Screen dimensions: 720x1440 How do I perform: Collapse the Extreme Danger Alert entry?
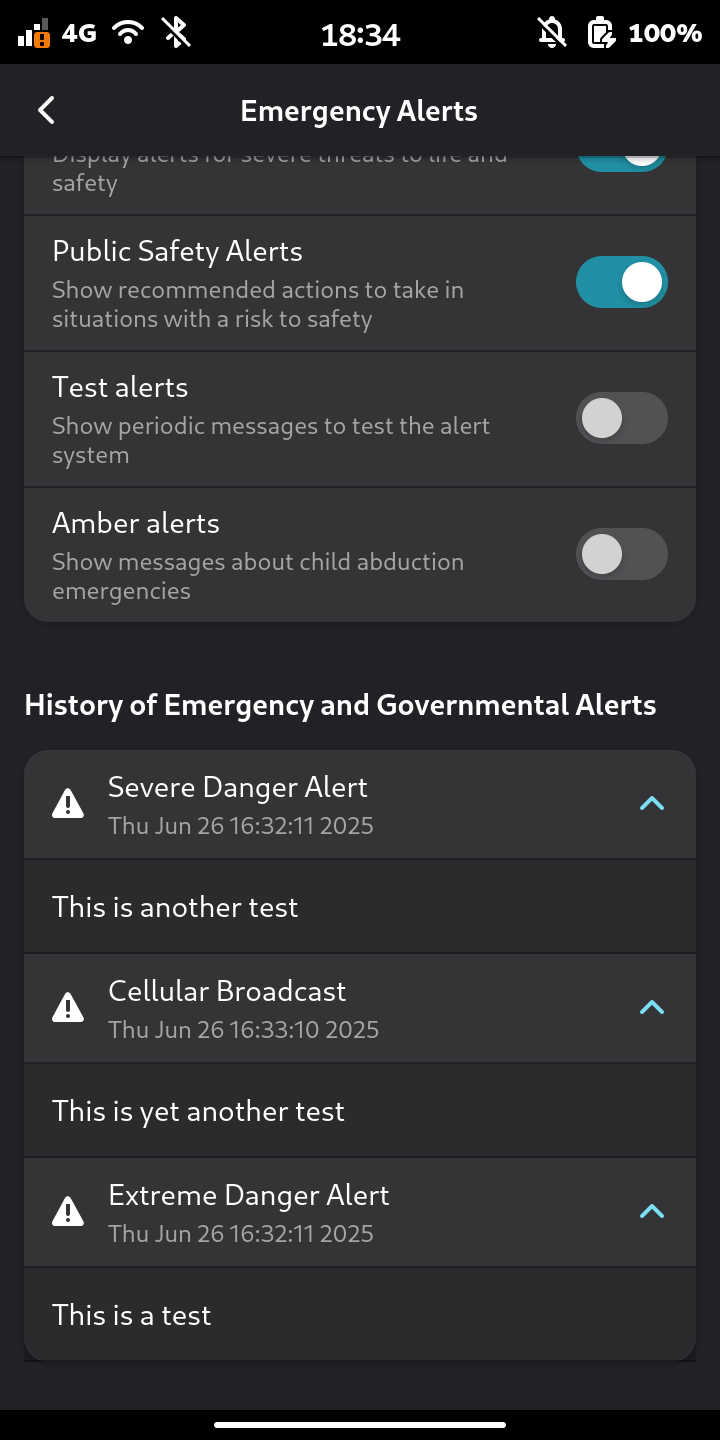652,1212
